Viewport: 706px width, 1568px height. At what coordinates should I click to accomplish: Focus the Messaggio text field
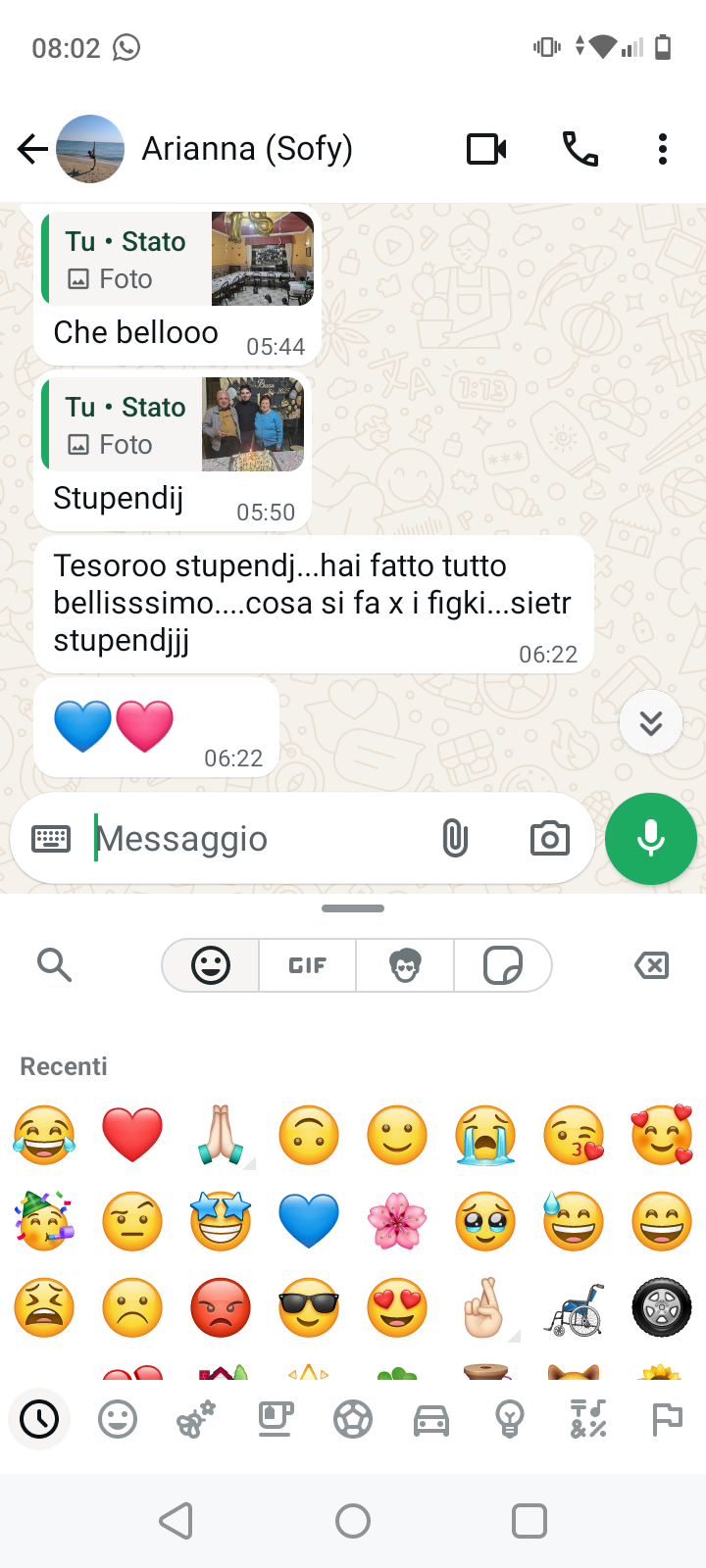255,839
